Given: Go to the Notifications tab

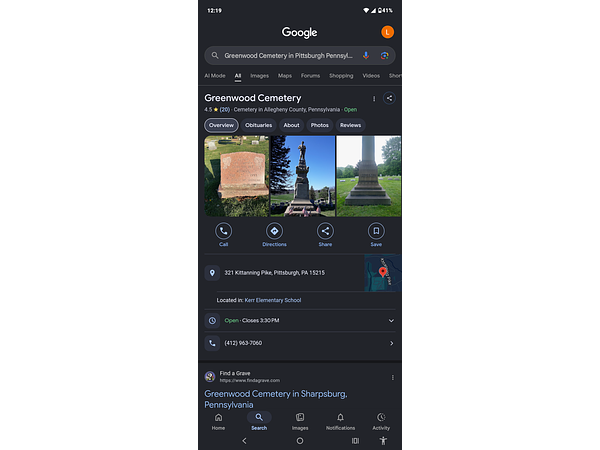Looking at the screenshot, I should (x=340, y=421).
